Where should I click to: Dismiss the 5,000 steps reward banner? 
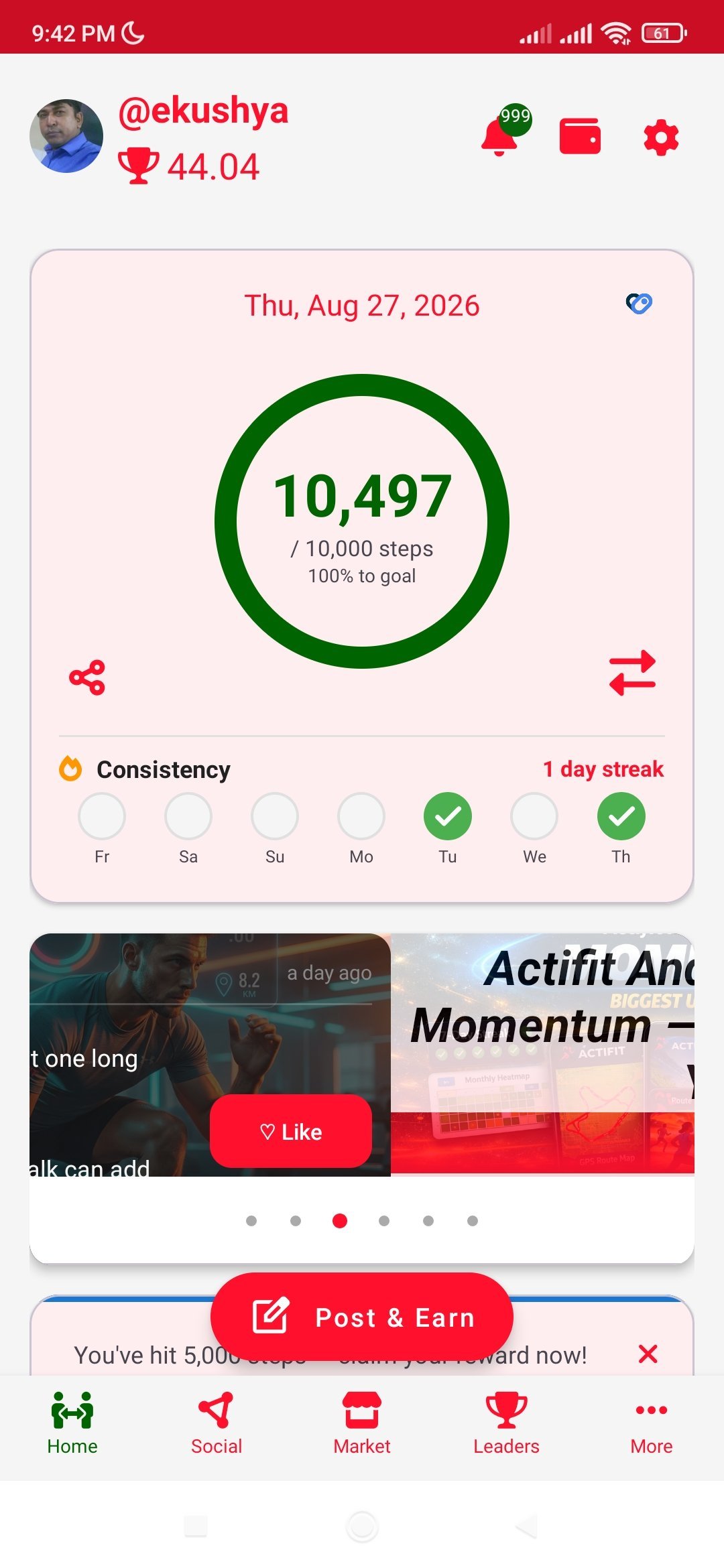(x=648, y=1354)
